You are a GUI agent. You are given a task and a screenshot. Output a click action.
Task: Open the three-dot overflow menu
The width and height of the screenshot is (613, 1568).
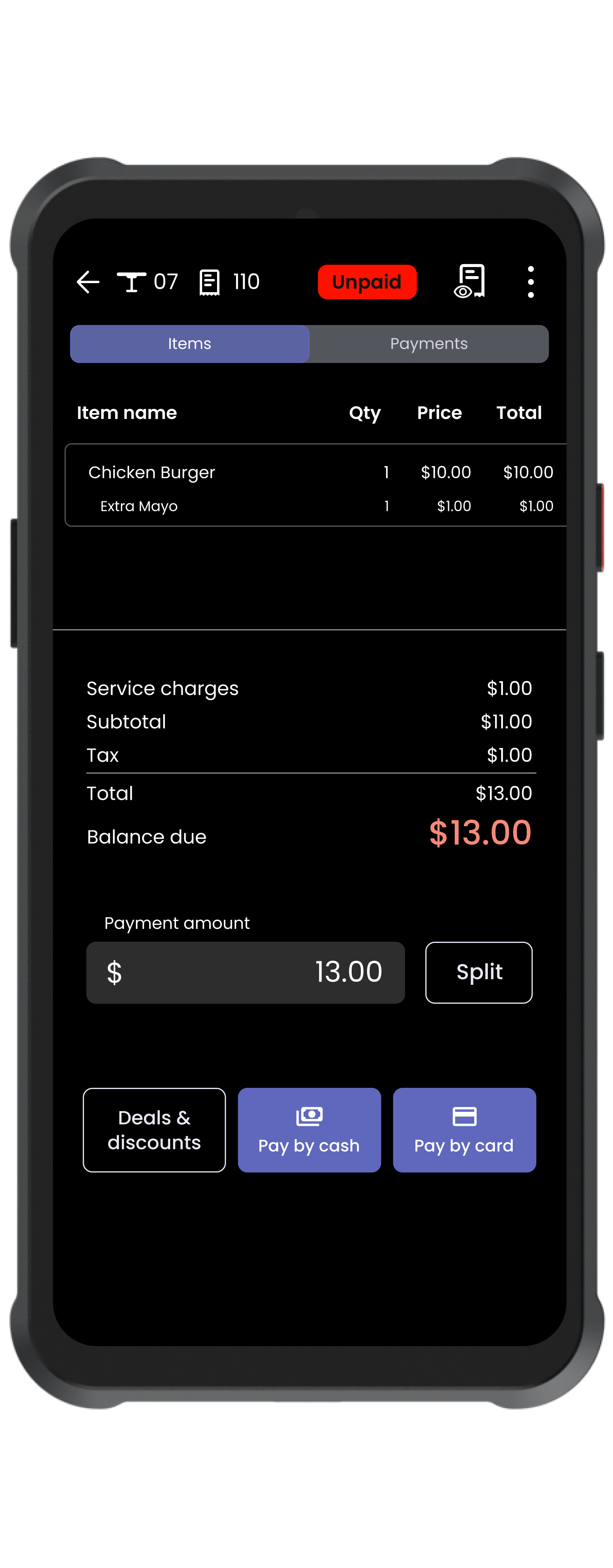pyautogui.click(x=530, y=282)
